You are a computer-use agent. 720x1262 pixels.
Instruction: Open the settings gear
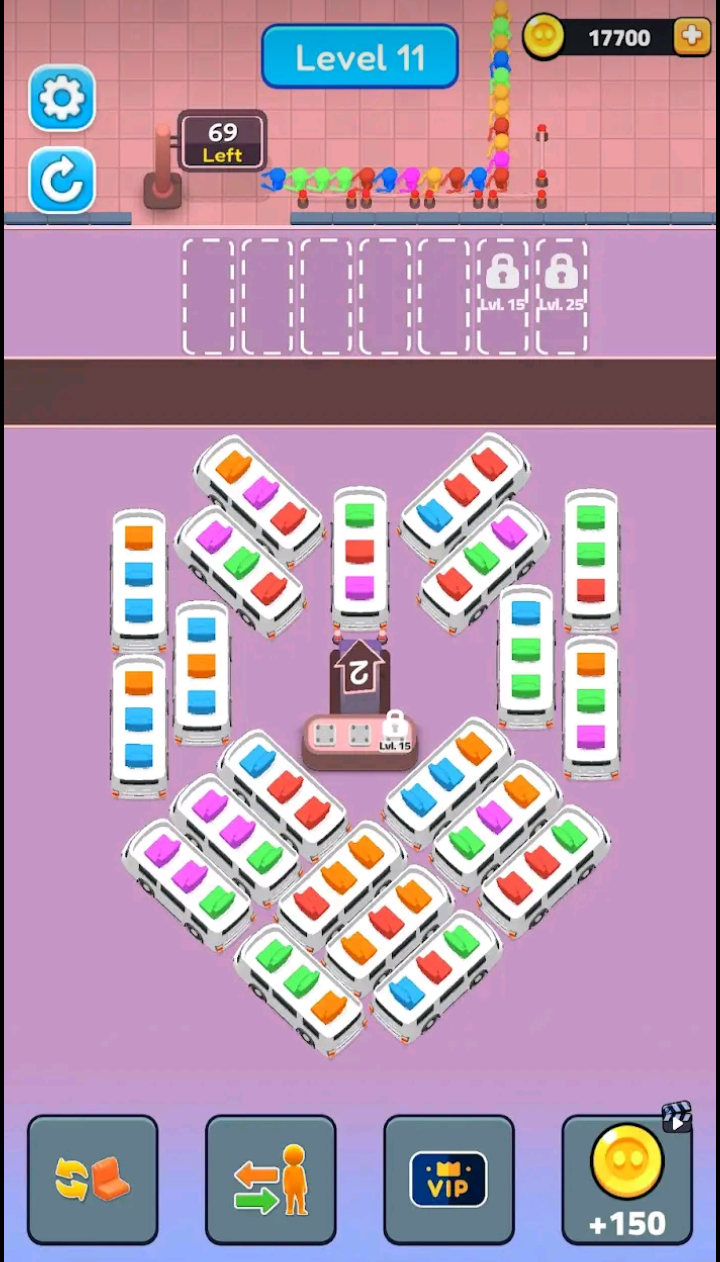(62, 98)
